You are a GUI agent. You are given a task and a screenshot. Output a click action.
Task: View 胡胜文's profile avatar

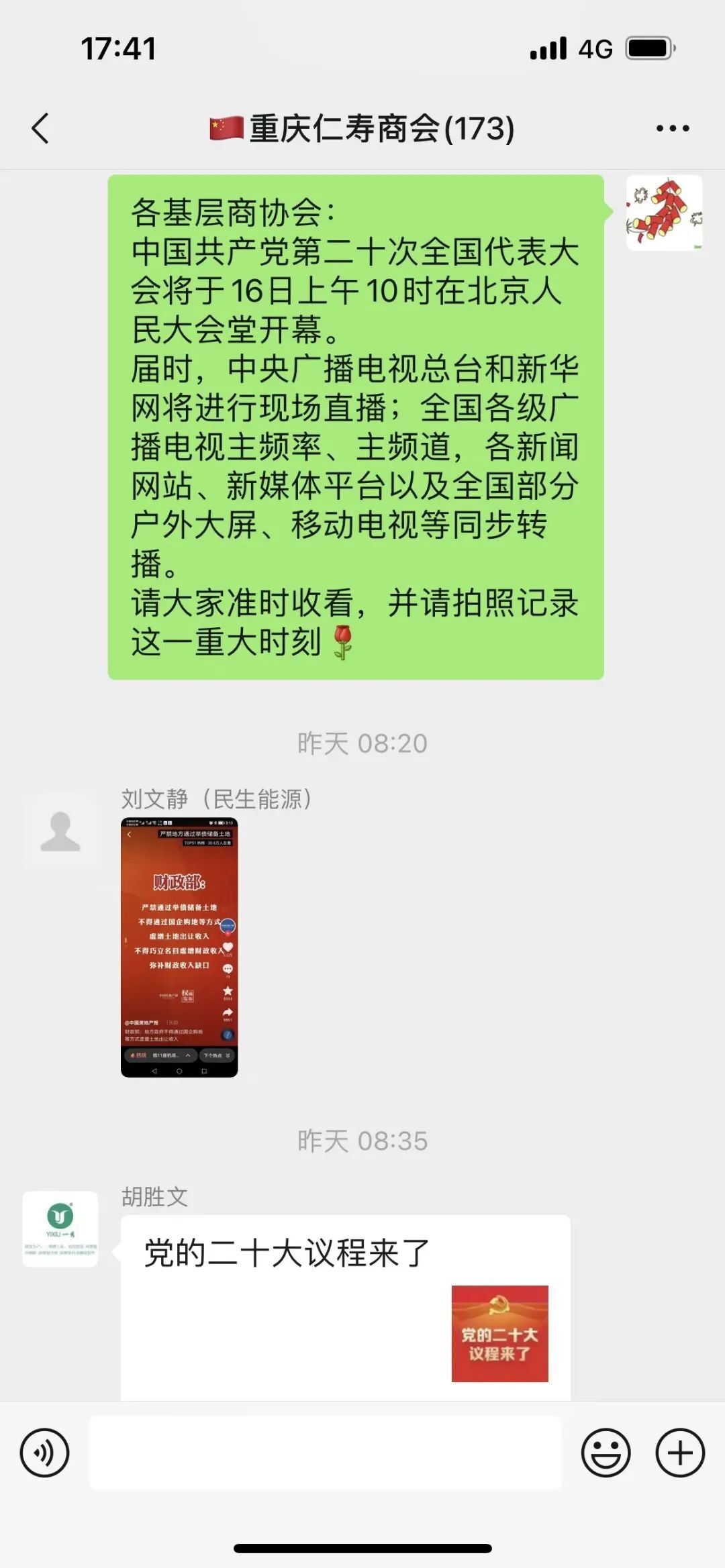[60, 1229]
